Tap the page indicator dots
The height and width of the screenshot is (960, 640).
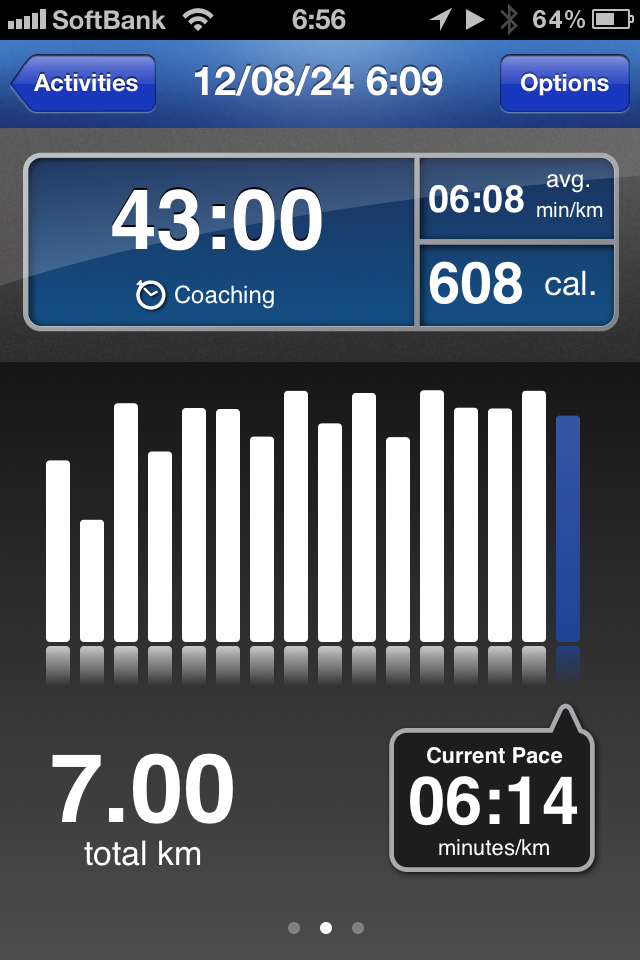click(325, 928)
